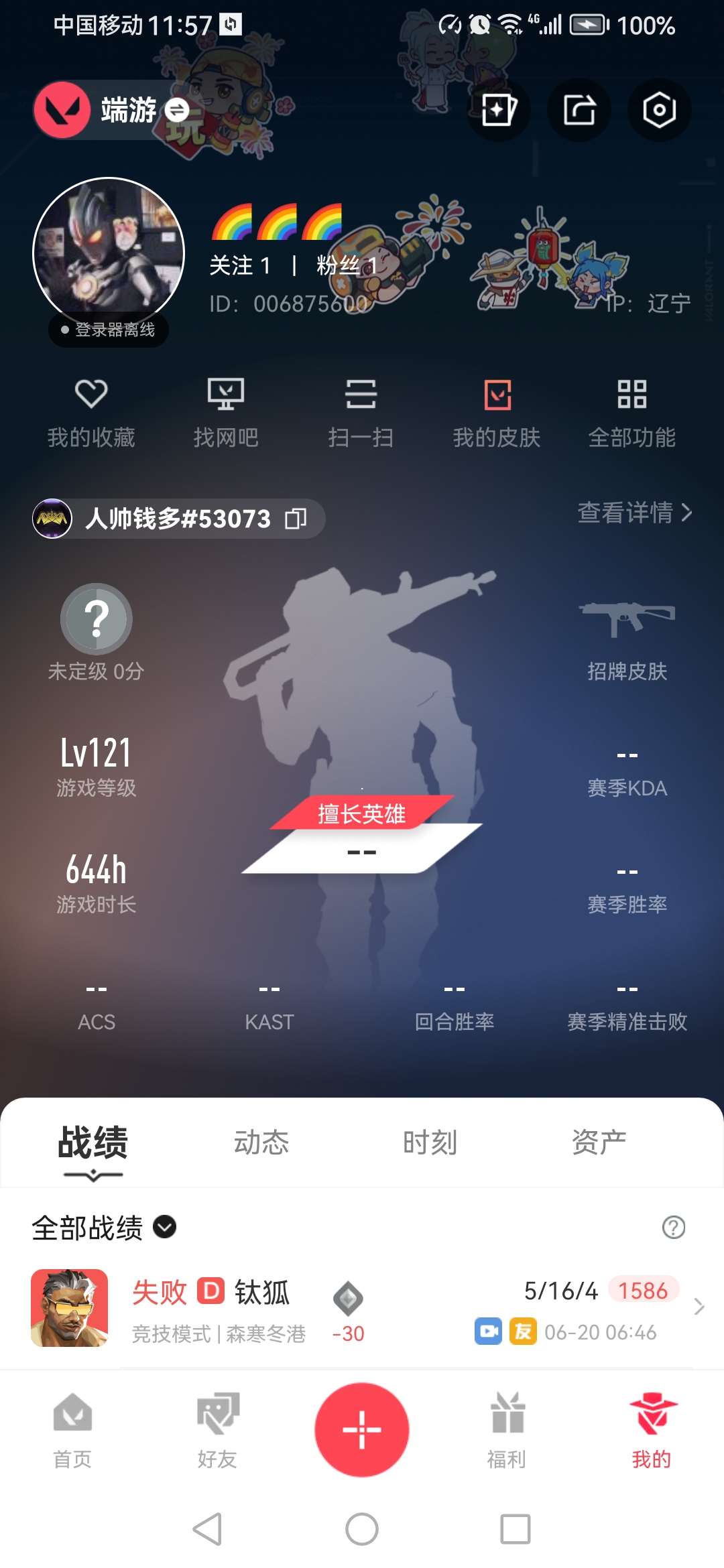Expand the 全部战绩 filter dropdown

pyautogui.click(x=165, y=1227)
